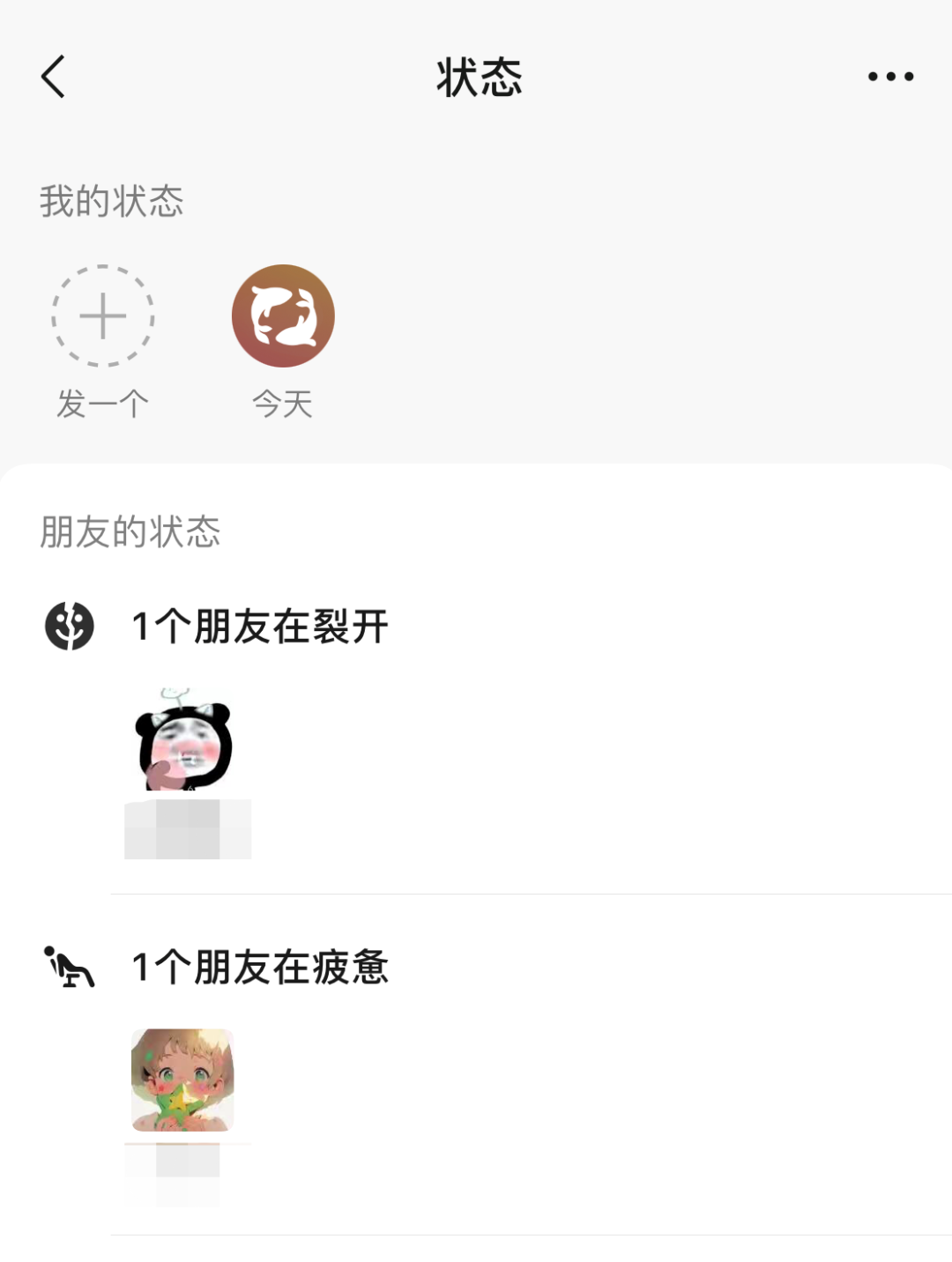Open the 1个朋友在裂开 status group
The width and height of the screenshot is (952, 1262).
[259, 627]
